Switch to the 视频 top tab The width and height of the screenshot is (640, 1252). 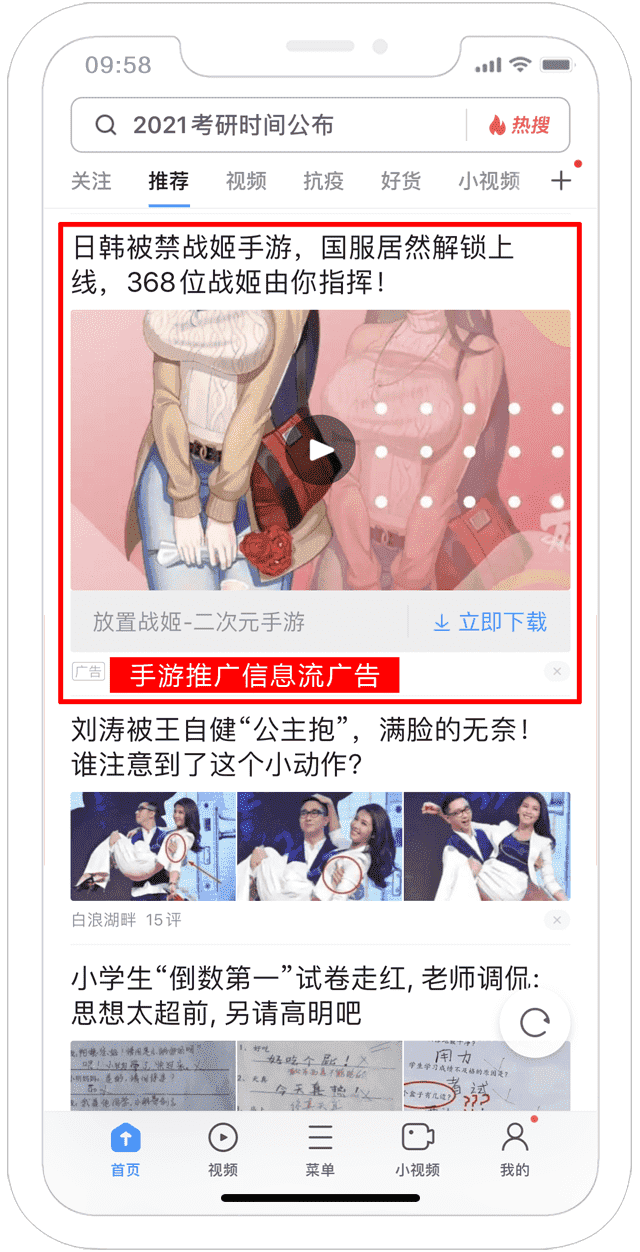click(x=246, y=181)
